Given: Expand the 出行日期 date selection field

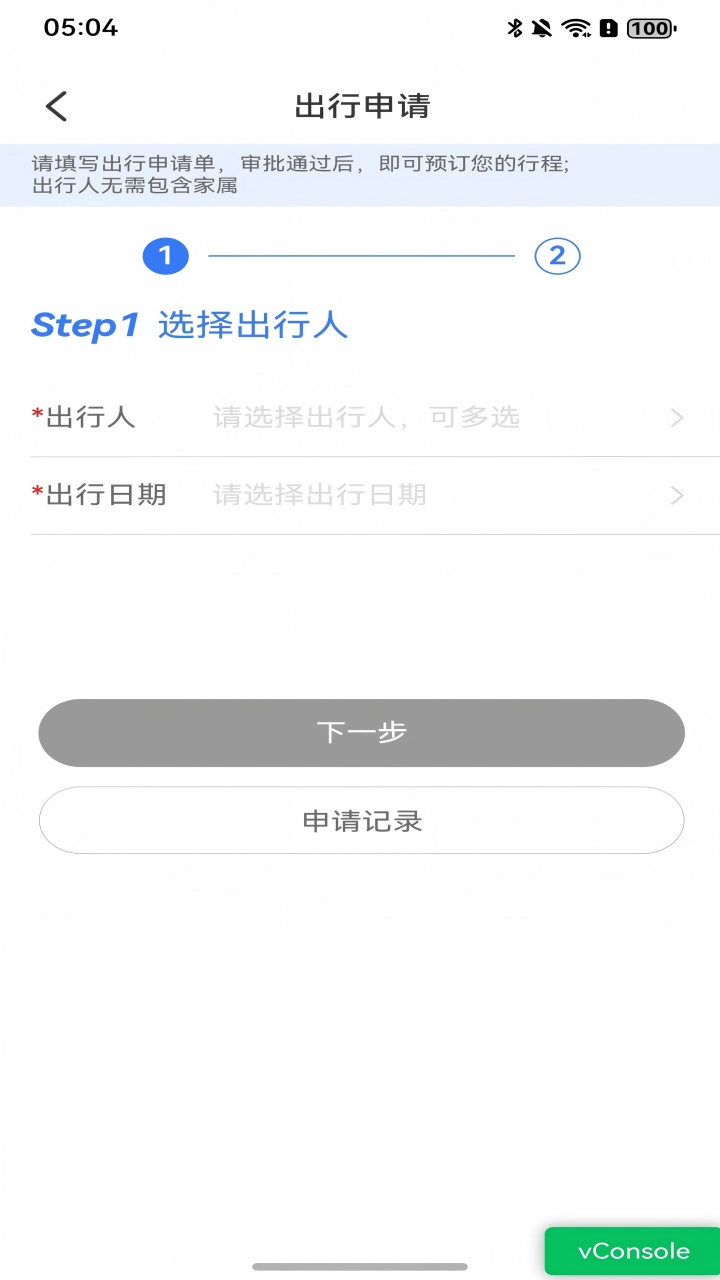Looking at the screenshot, I should (x=360, y=495).
